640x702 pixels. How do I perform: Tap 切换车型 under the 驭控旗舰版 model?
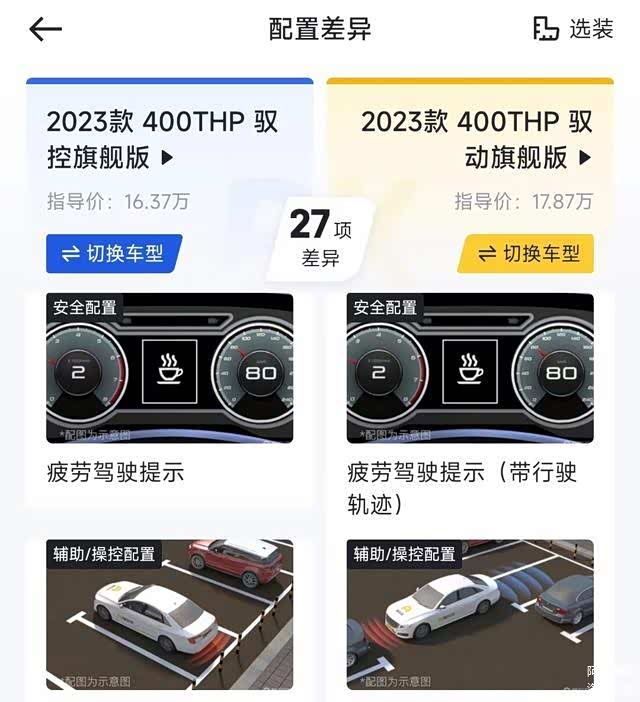[113, 254]
